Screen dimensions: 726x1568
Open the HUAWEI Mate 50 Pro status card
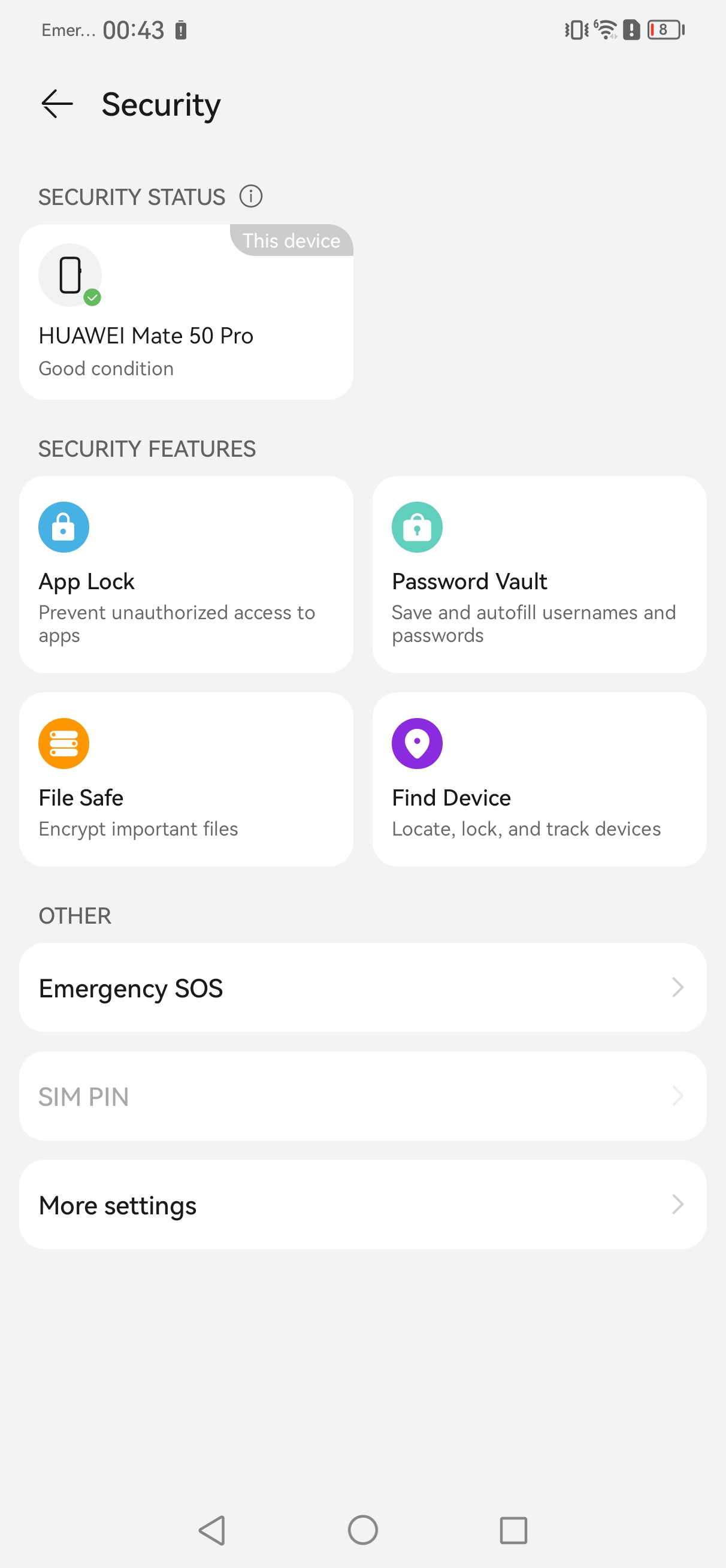[x=186, y=312]
